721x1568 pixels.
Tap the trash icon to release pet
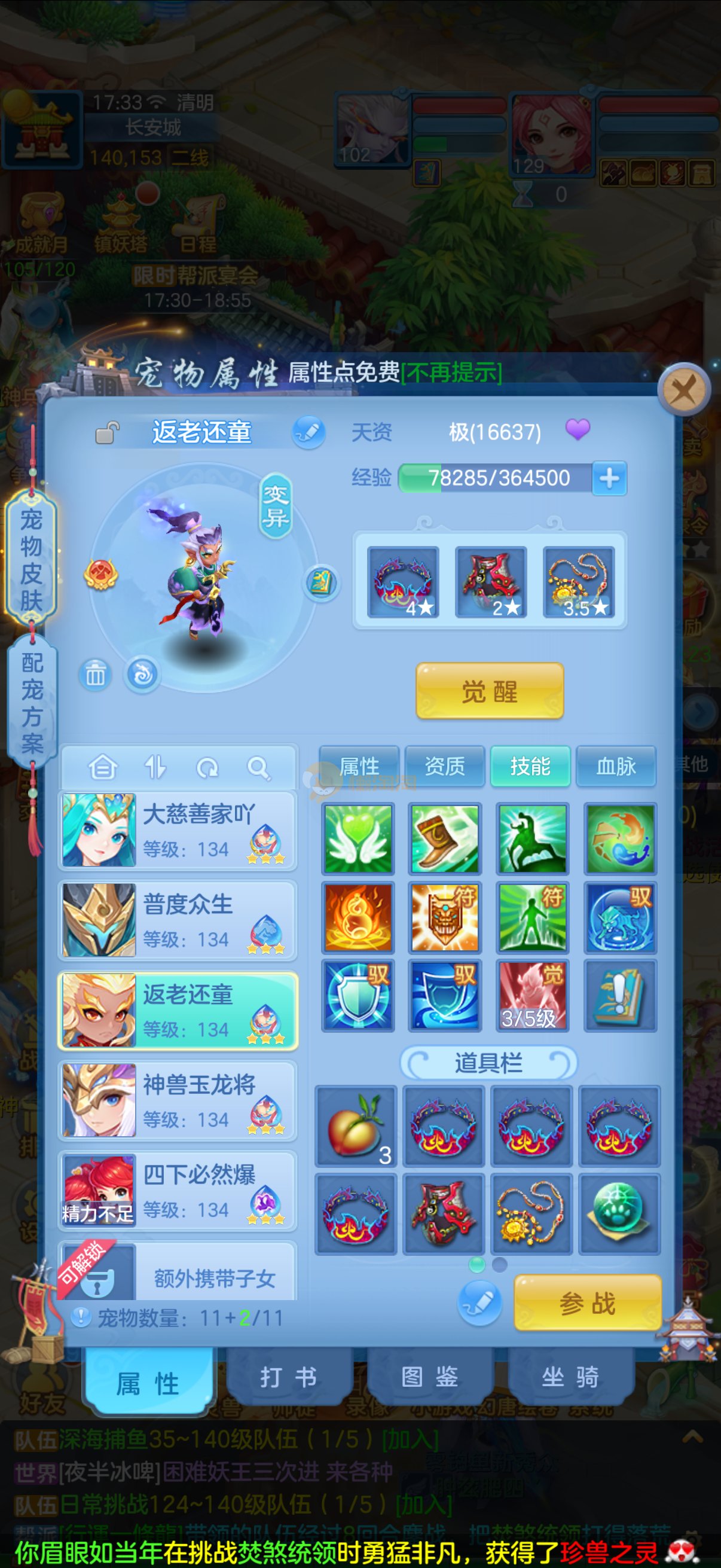coord(95,675)
